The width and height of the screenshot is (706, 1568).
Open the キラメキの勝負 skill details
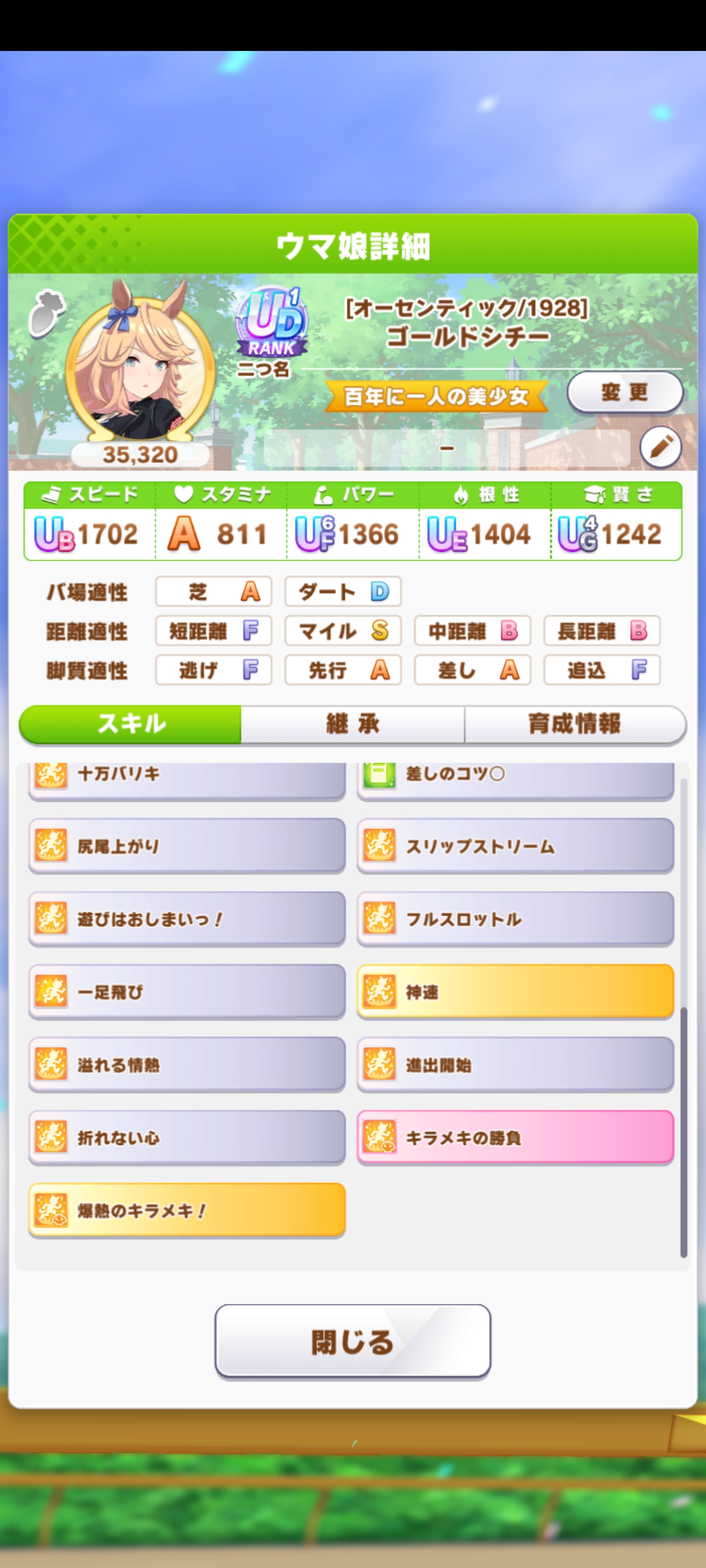(515, 1138)
